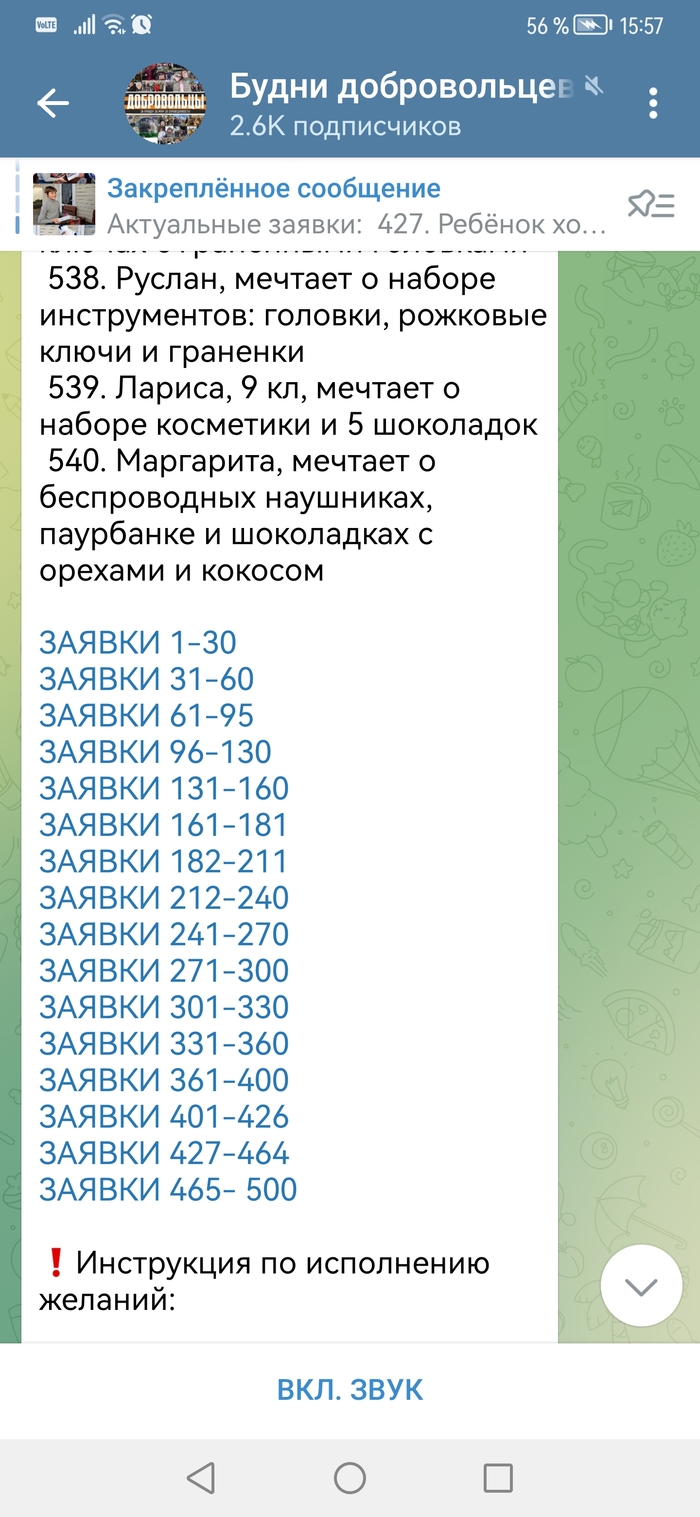Open the pinned messages list icon
The image size is (700, 1517).
[651, 205]
